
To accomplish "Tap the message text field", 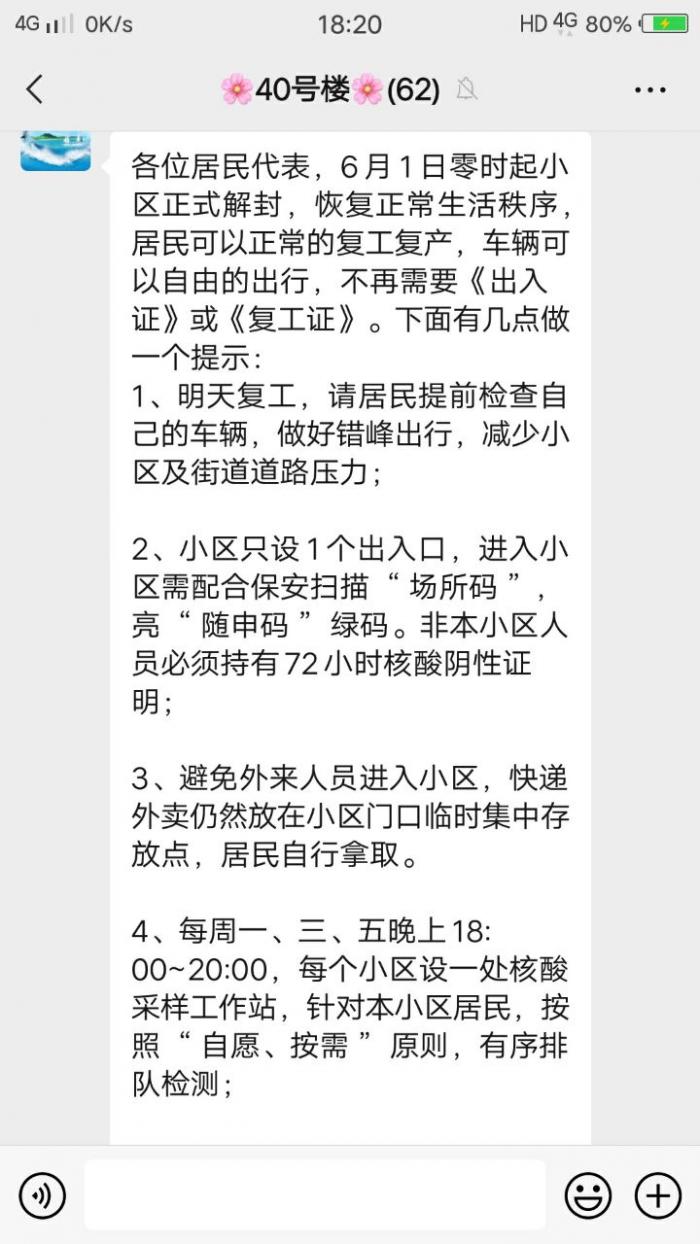I will [314, 1194].
